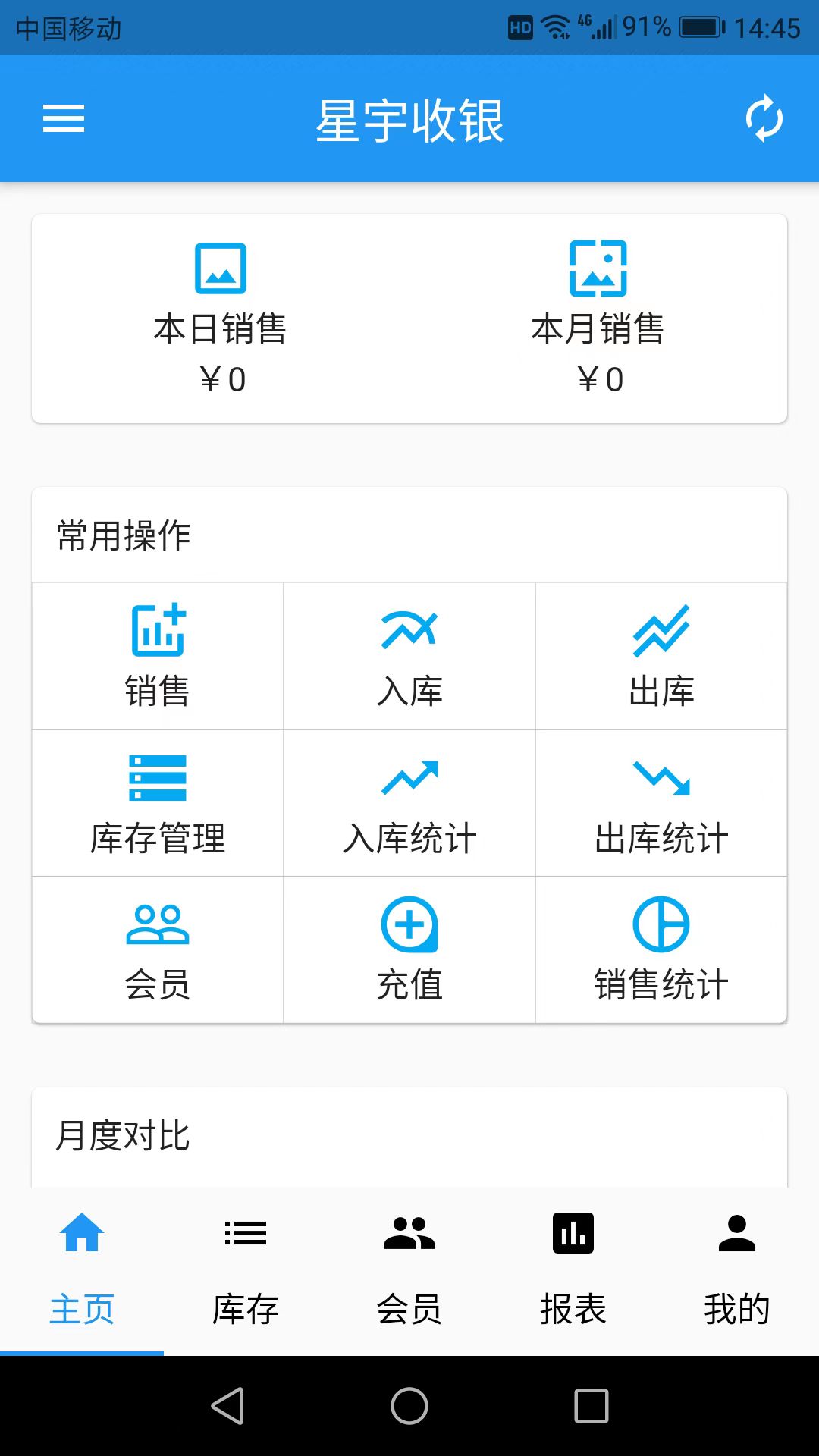View 出库统计 statistics
This screenshot has width=819, height=1456.
(661, 803)
